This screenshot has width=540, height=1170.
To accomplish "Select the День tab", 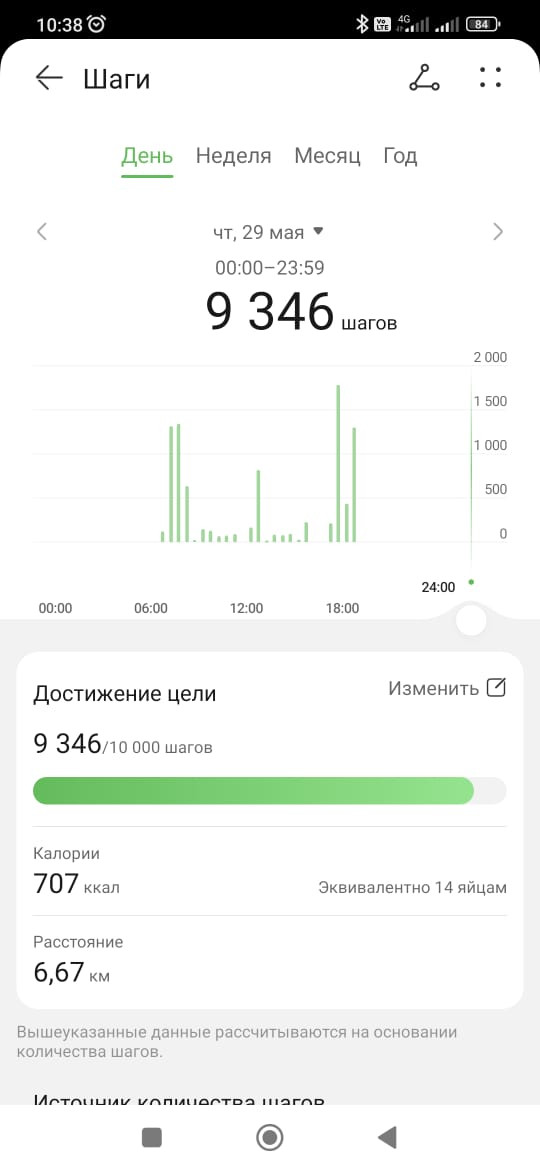I will 147,156.
